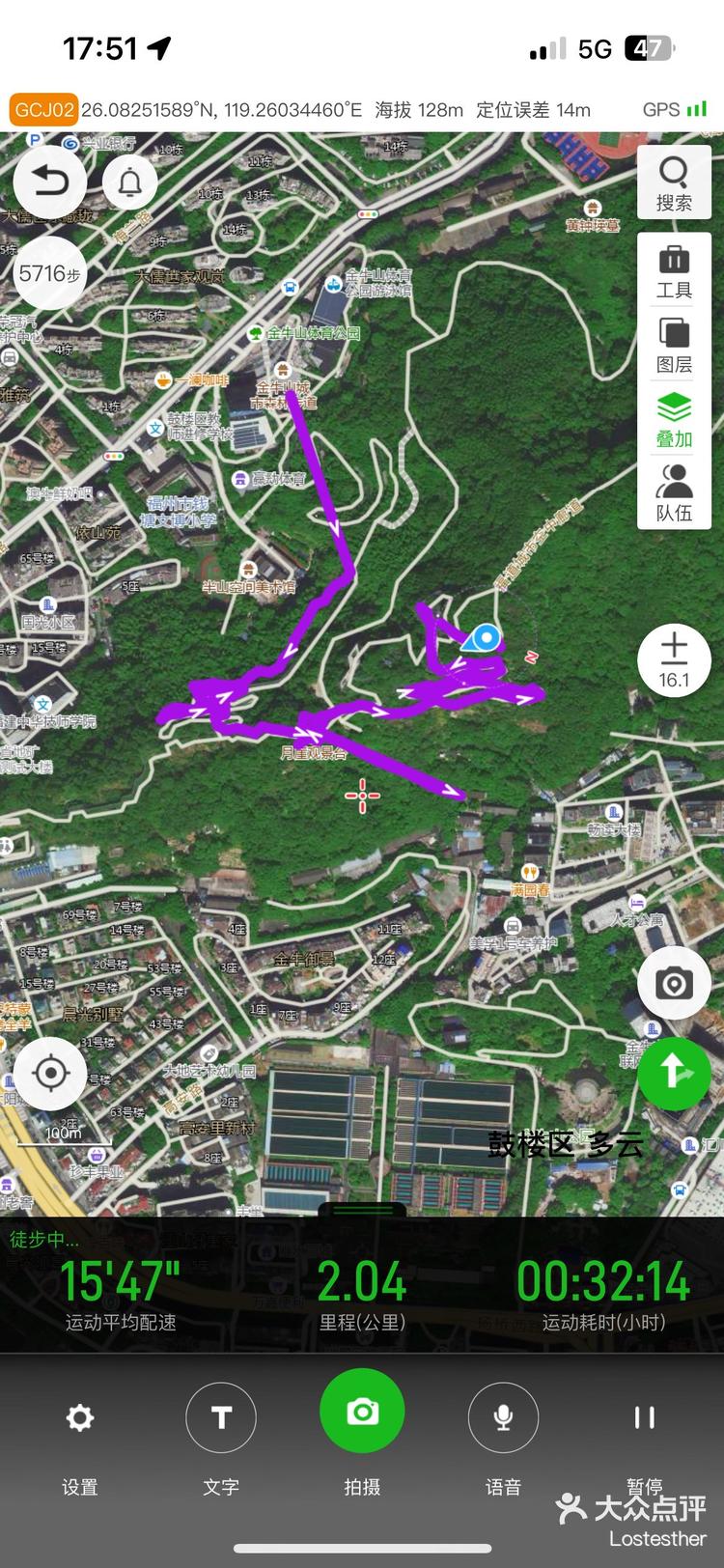Viewport: 724px width, 1568px height.
Task: Expand the stats panel handle
Action: 362,1209
